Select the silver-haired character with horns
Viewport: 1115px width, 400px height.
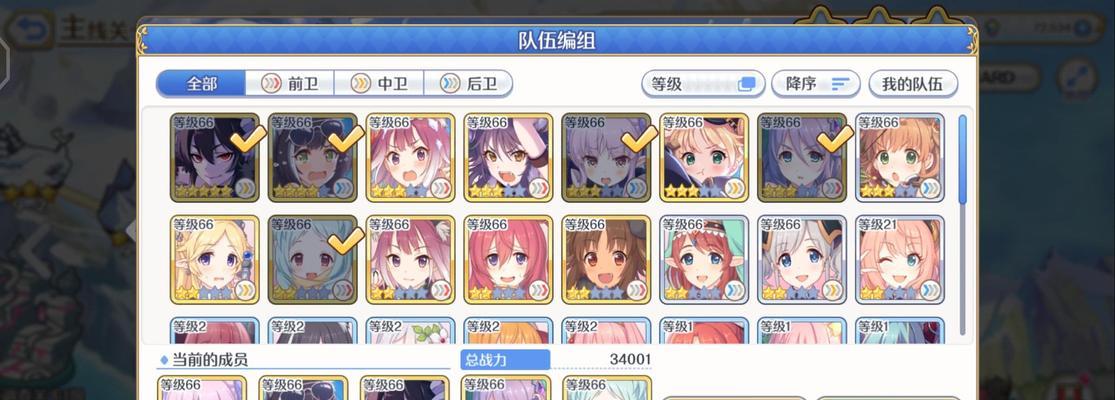[x=802, y=260]
